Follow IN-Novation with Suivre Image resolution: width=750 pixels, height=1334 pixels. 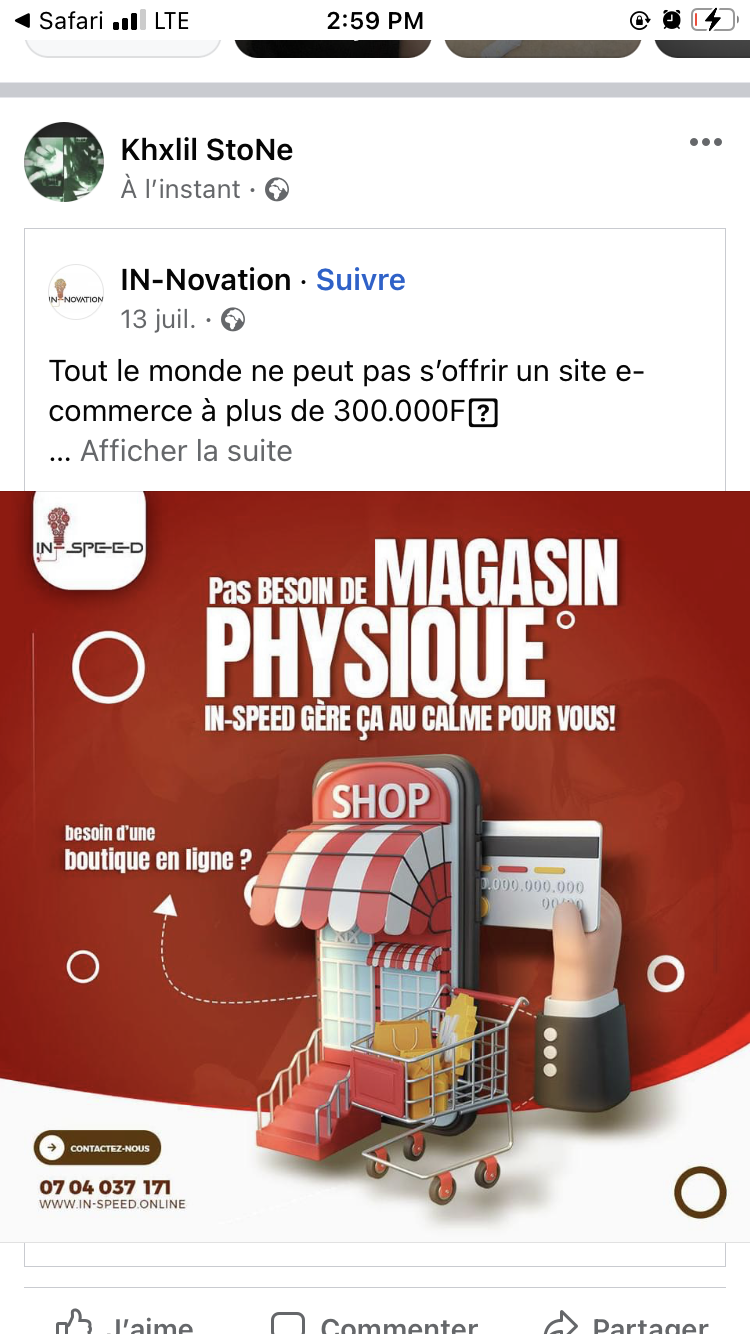pos(361,280)
